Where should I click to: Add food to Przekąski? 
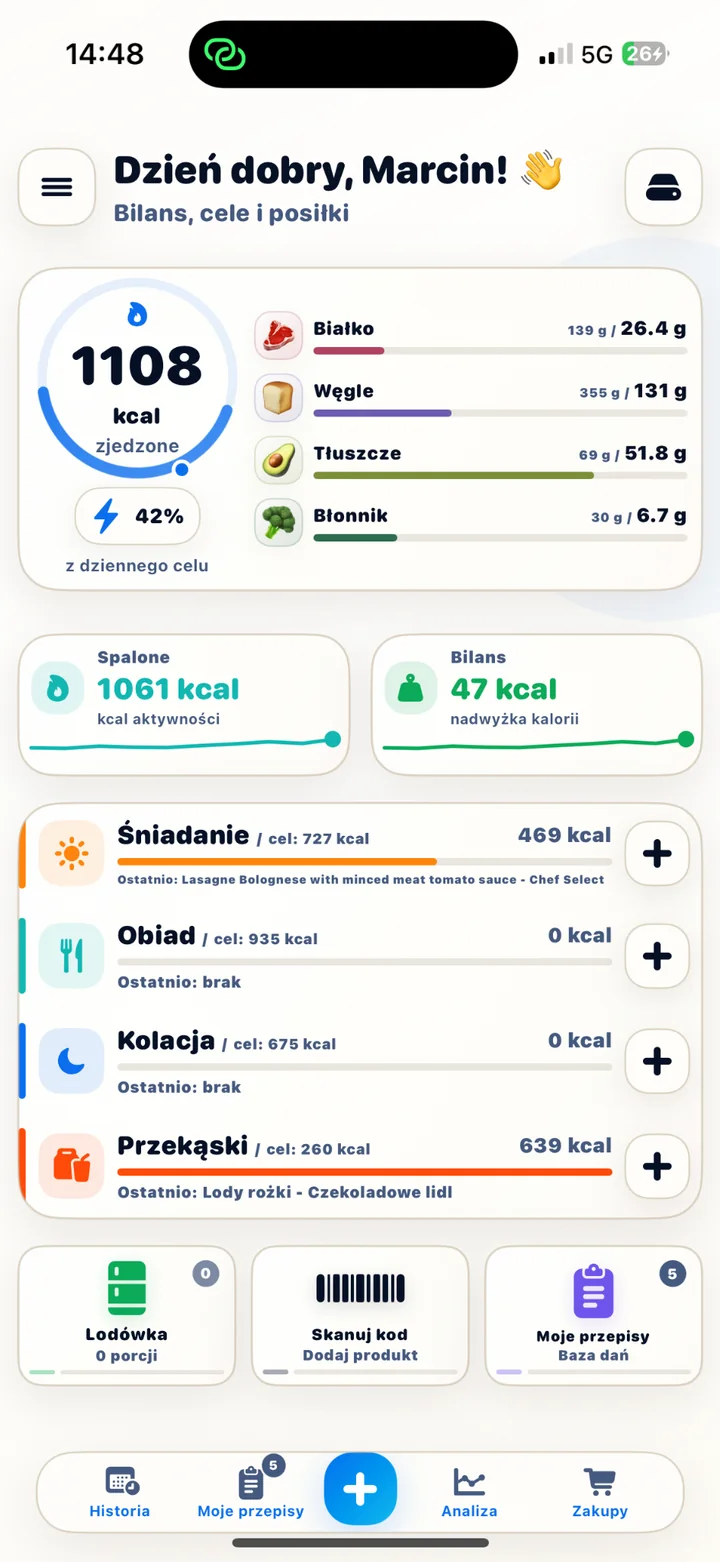pyautogui.click(x=657, y=1166)
